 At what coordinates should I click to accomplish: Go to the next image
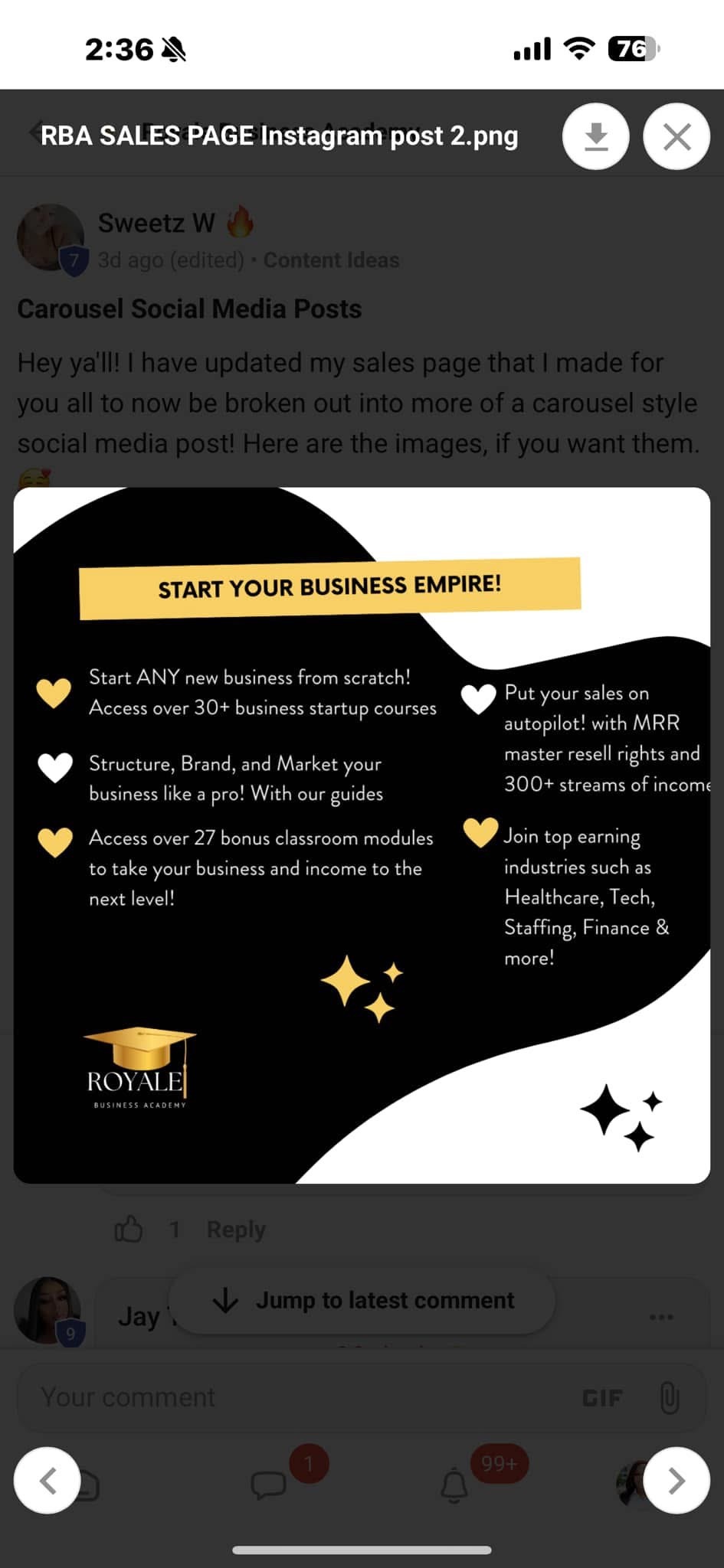[676, 1480]
